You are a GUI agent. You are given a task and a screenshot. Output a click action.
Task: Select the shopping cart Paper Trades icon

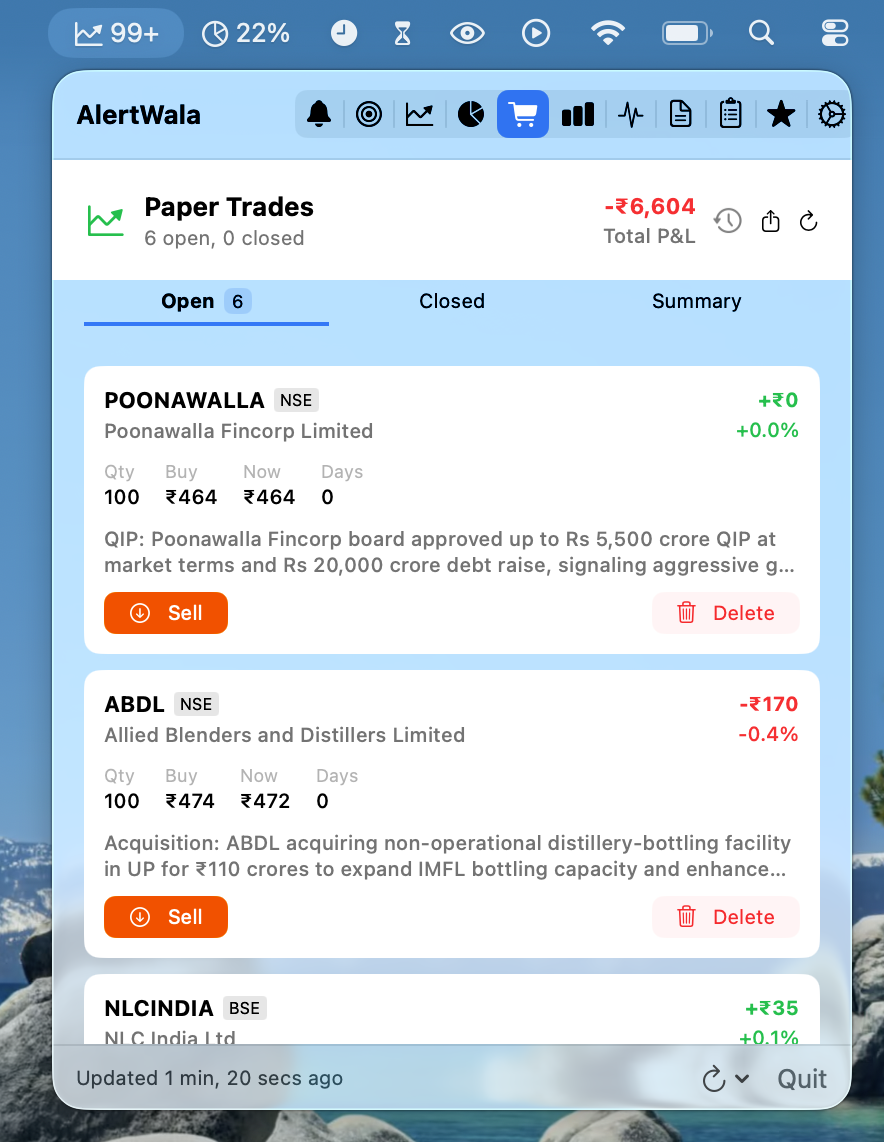[523, 114]
